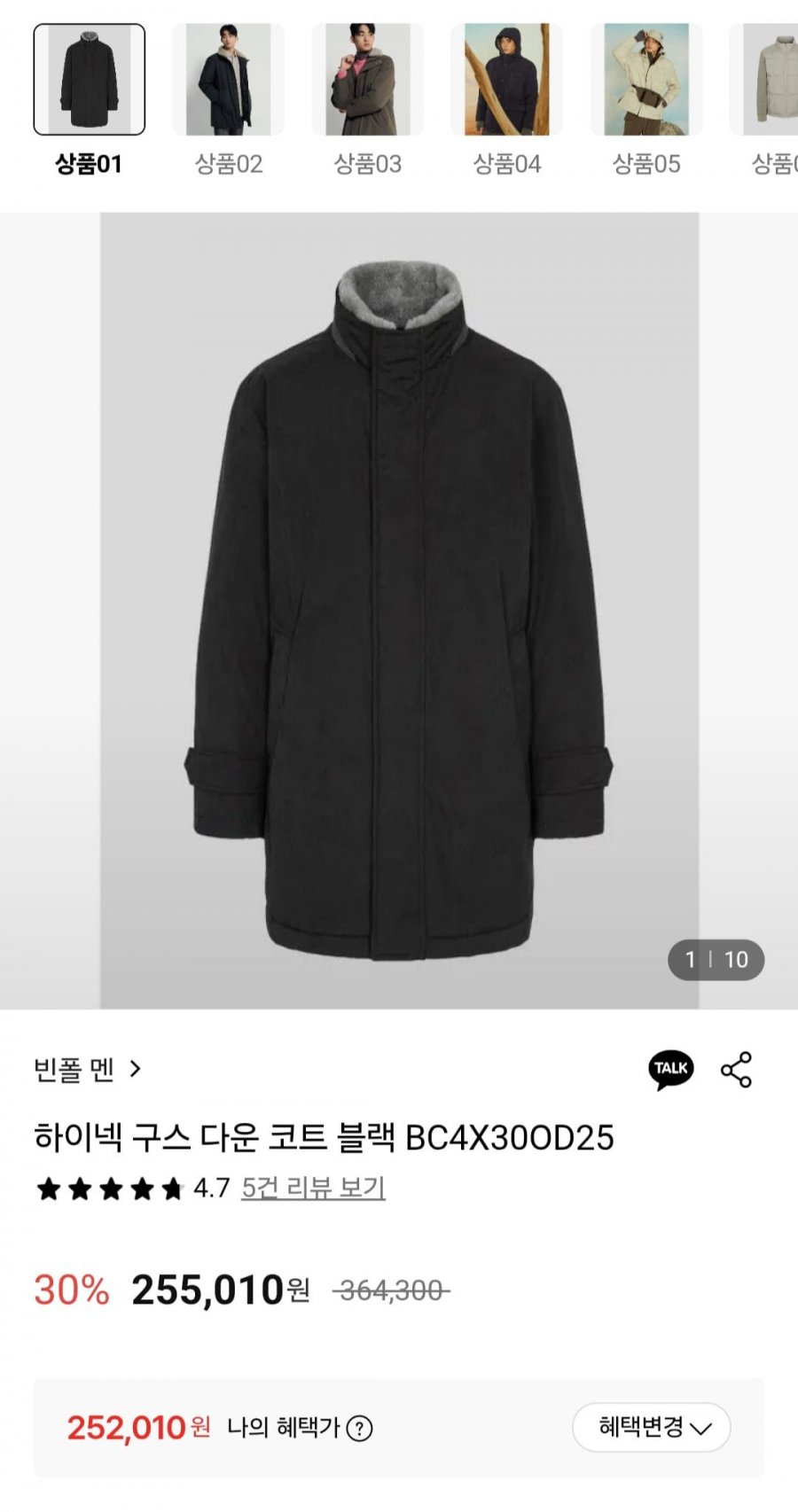Open 상품04 product option
798x1512 pixels.
(506, 80)
